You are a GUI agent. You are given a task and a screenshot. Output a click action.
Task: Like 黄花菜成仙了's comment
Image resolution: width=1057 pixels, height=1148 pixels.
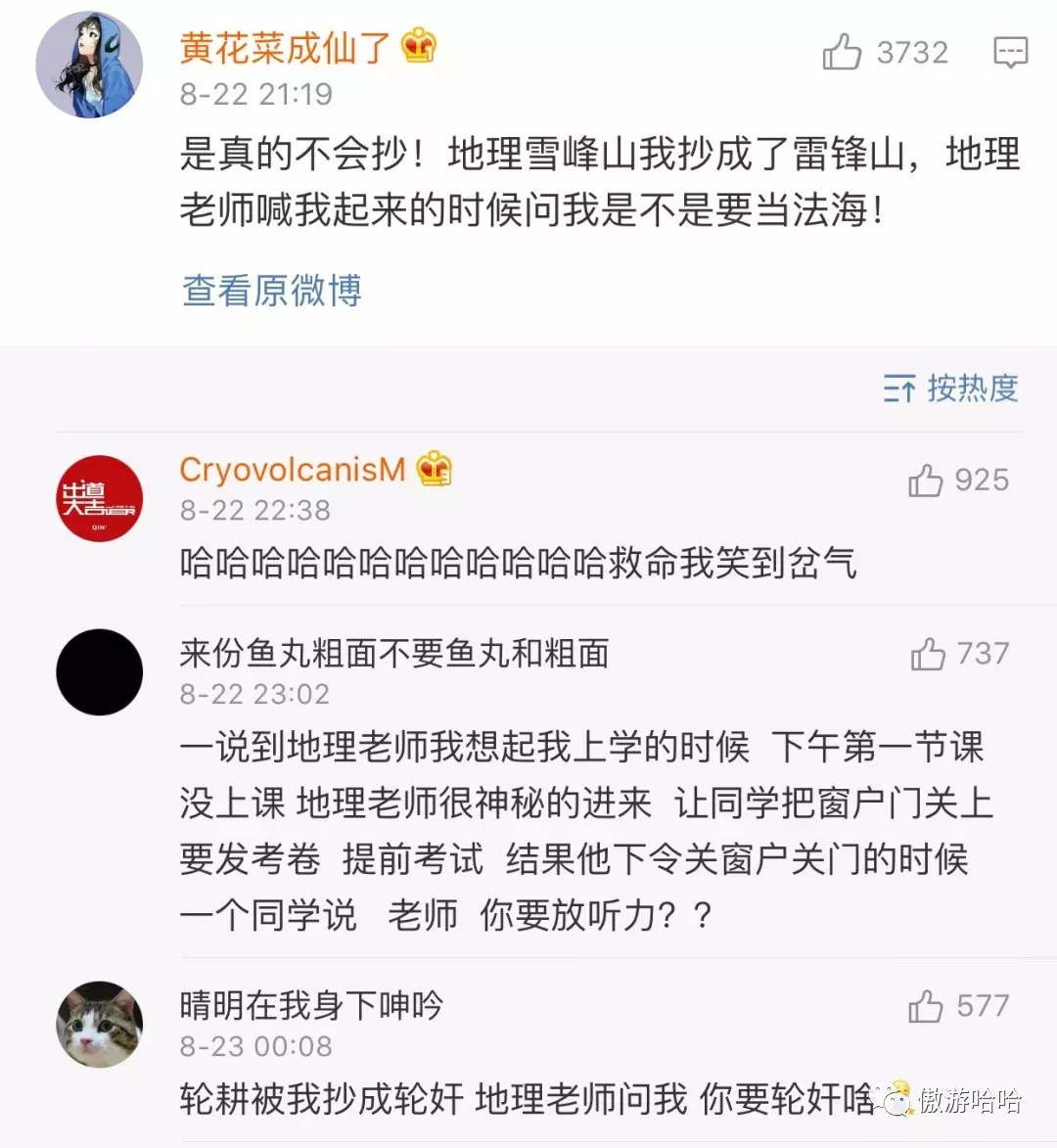(x=843, y=52)
